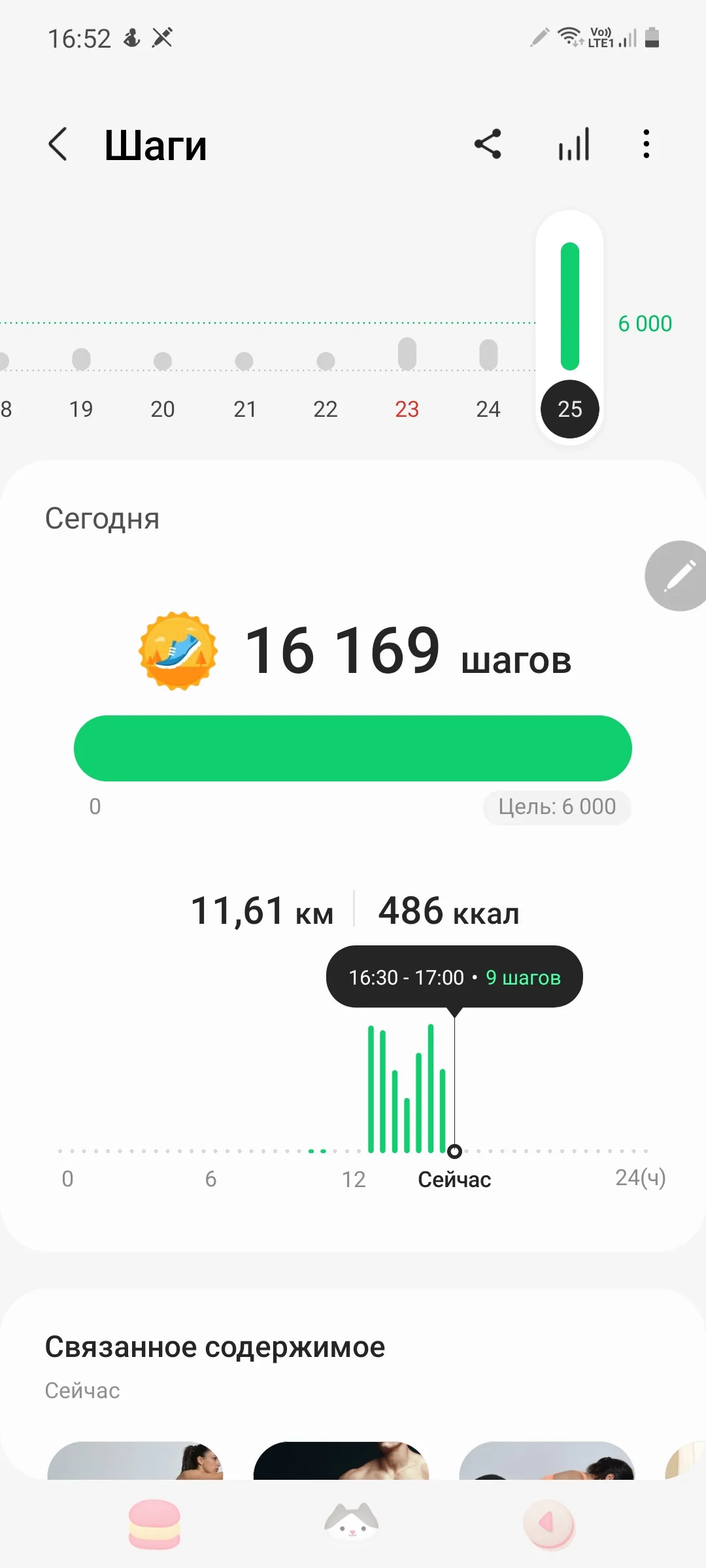Image resolution: width=706 pixels, height=1568 pixels.
Task: Tap the pencil edit icon for step goal
Action: coord(676,576)
